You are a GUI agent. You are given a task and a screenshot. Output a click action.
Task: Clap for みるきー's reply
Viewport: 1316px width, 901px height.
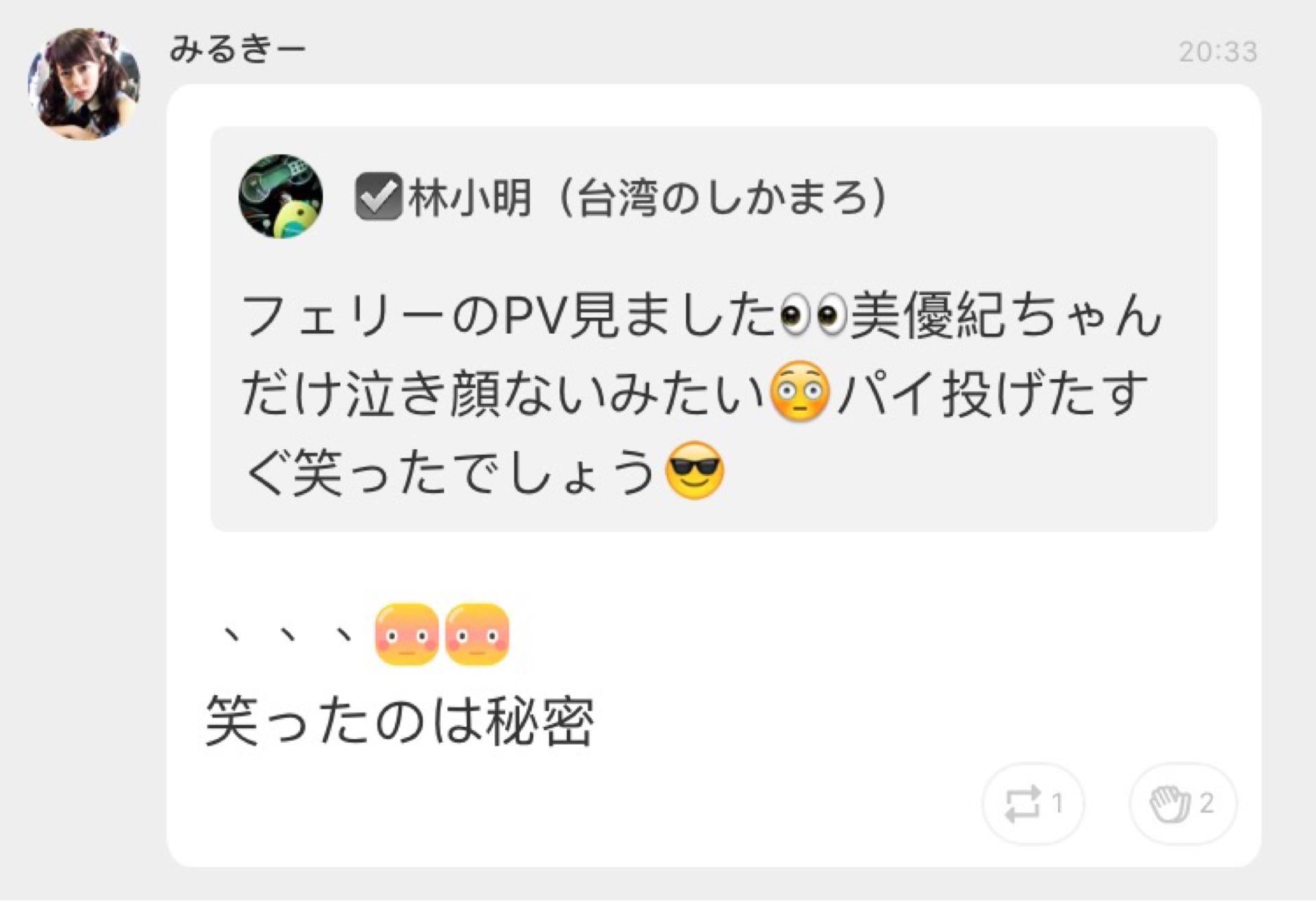pos(1182,803)
